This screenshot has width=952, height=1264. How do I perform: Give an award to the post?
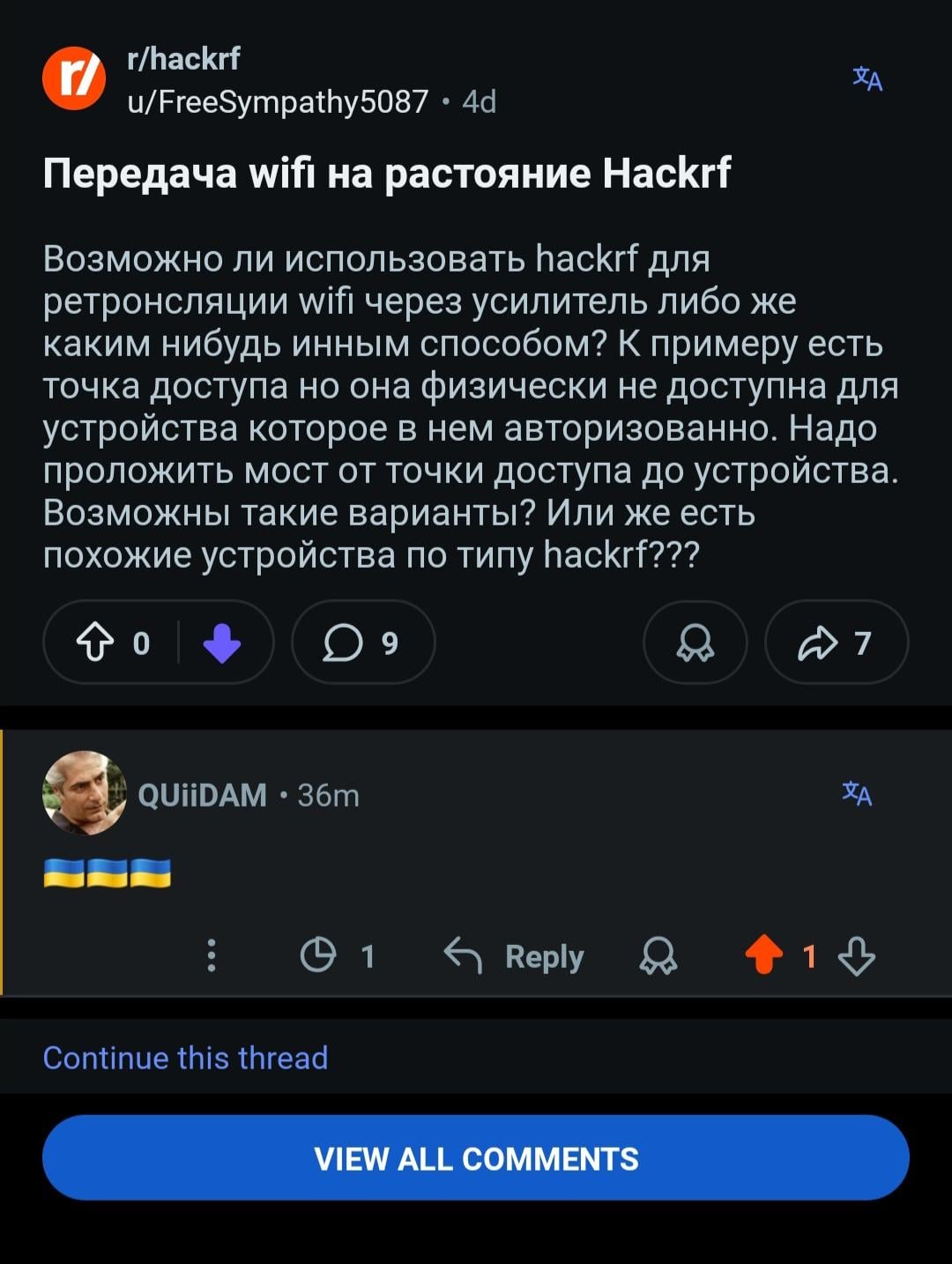click(x=695, y=643)
